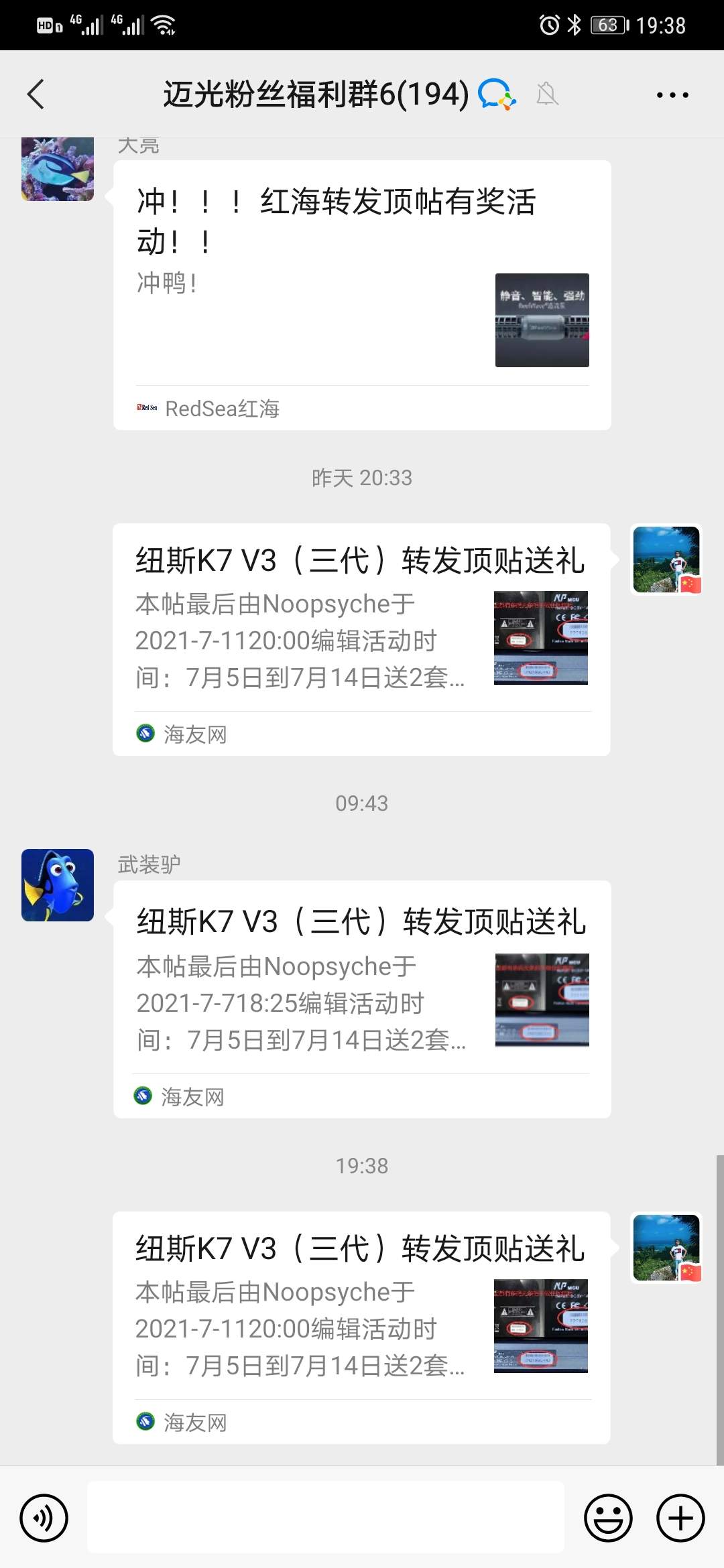
Task: Open the RedSea红海 shared link card
Action: [362, 295]
